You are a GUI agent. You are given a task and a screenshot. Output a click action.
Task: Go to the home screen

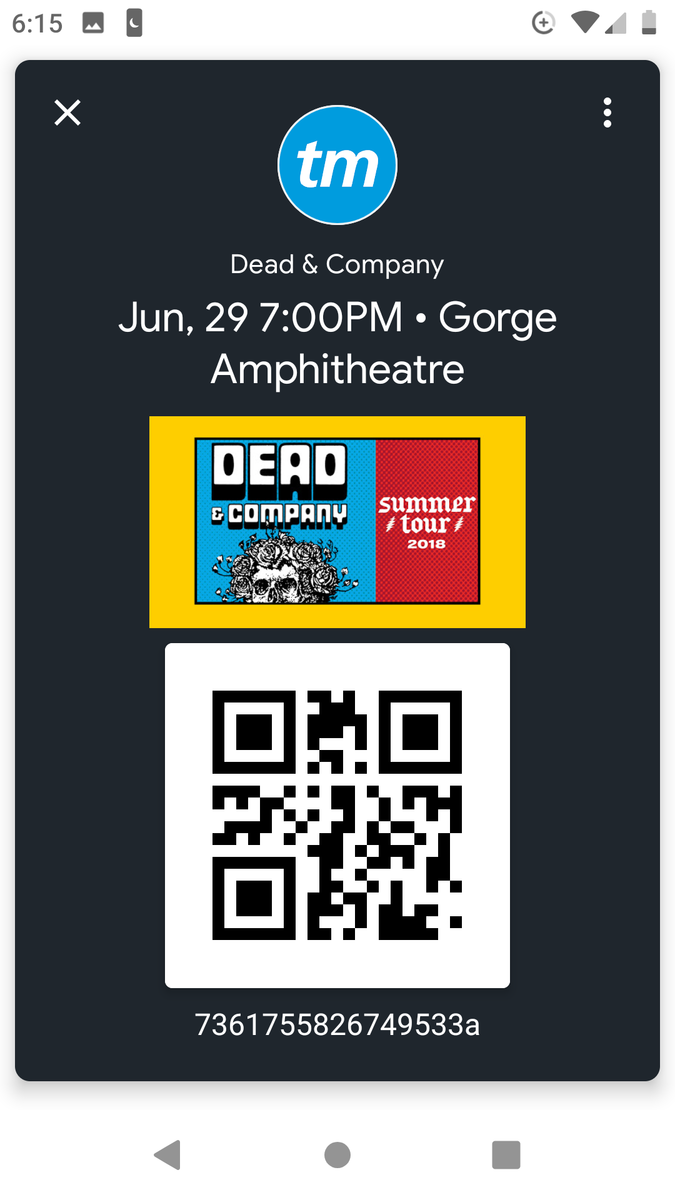[337, 1155]
